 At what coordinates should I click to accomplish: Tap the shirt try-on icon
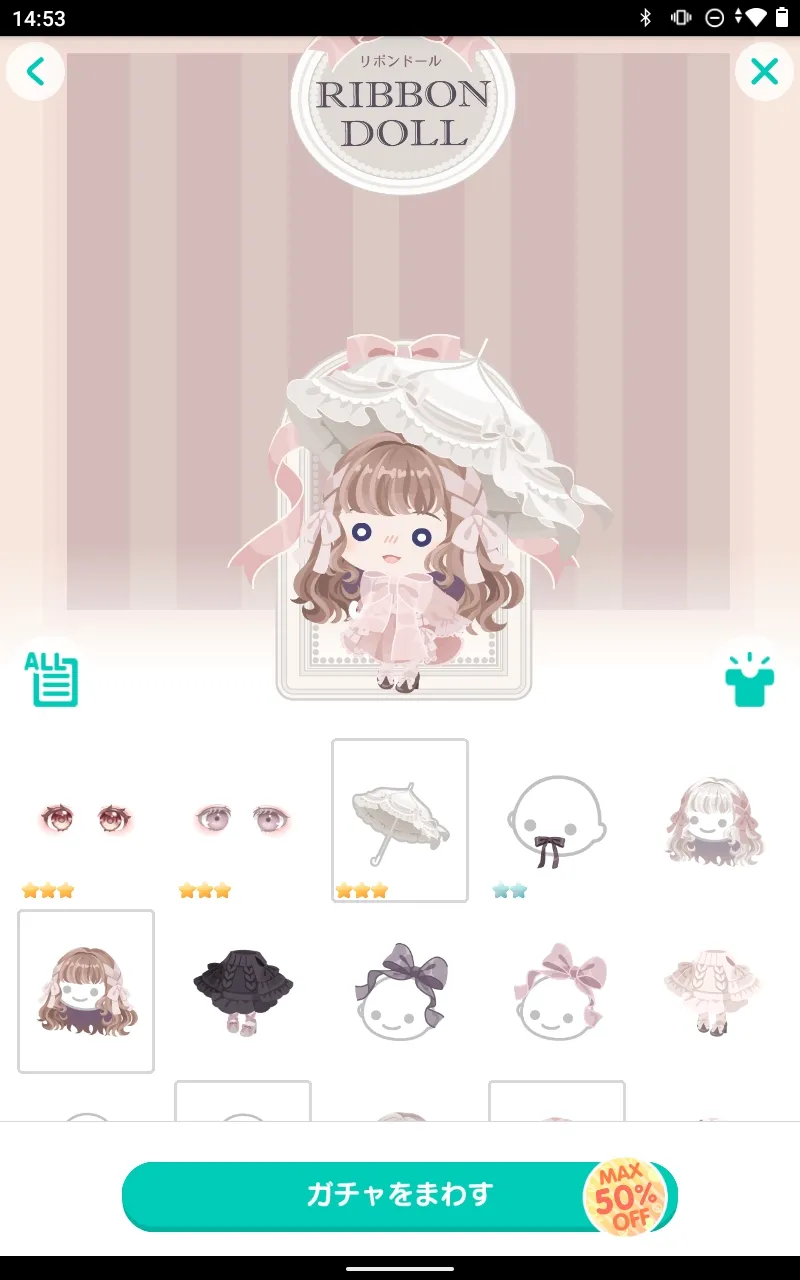[x=749, y=680]
